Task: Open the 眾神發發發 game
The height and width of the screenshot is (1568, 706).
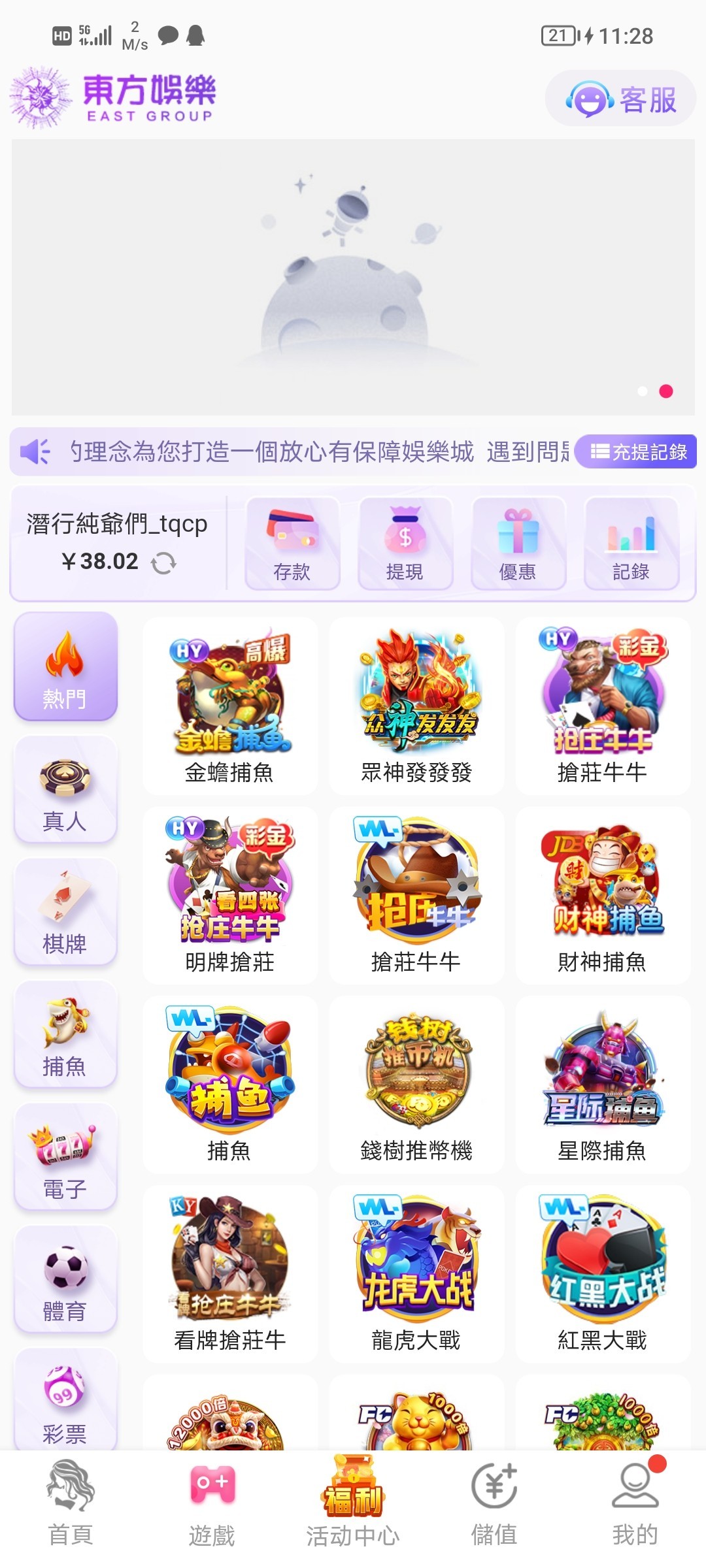Action: tap(416, 706)
